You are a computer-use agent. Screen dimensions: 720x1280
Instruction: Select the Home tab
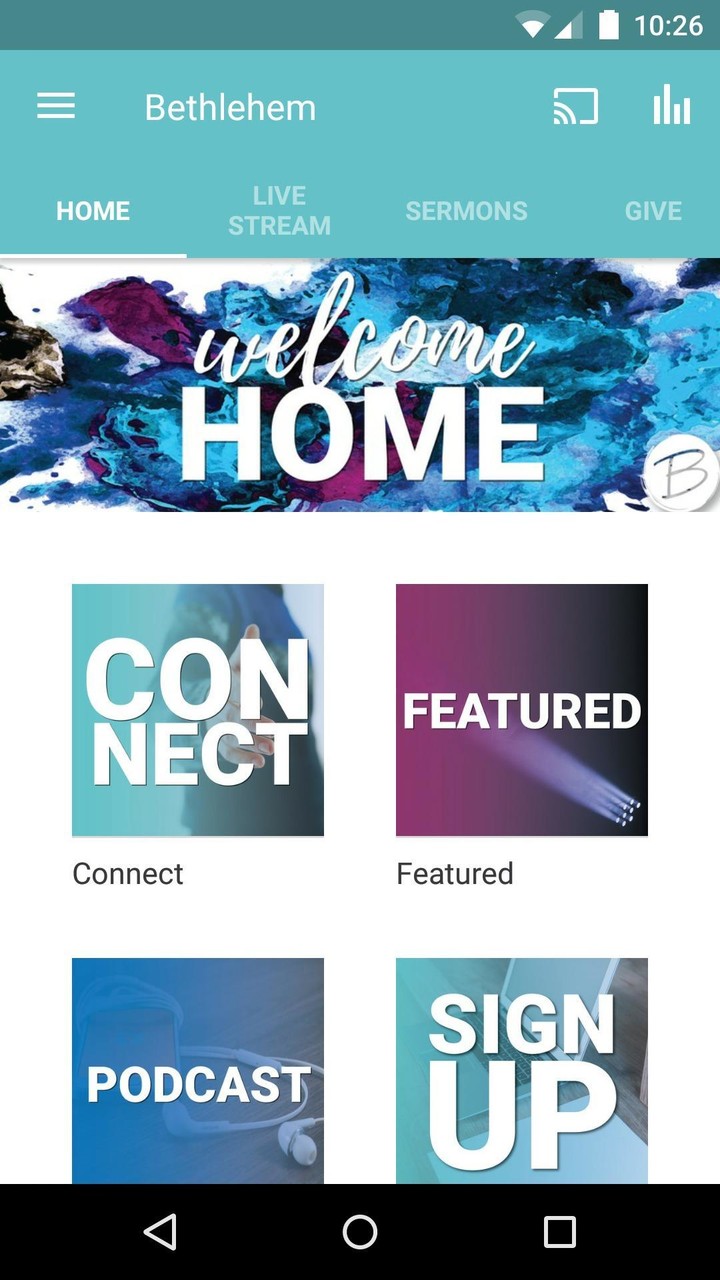[93, 211]
